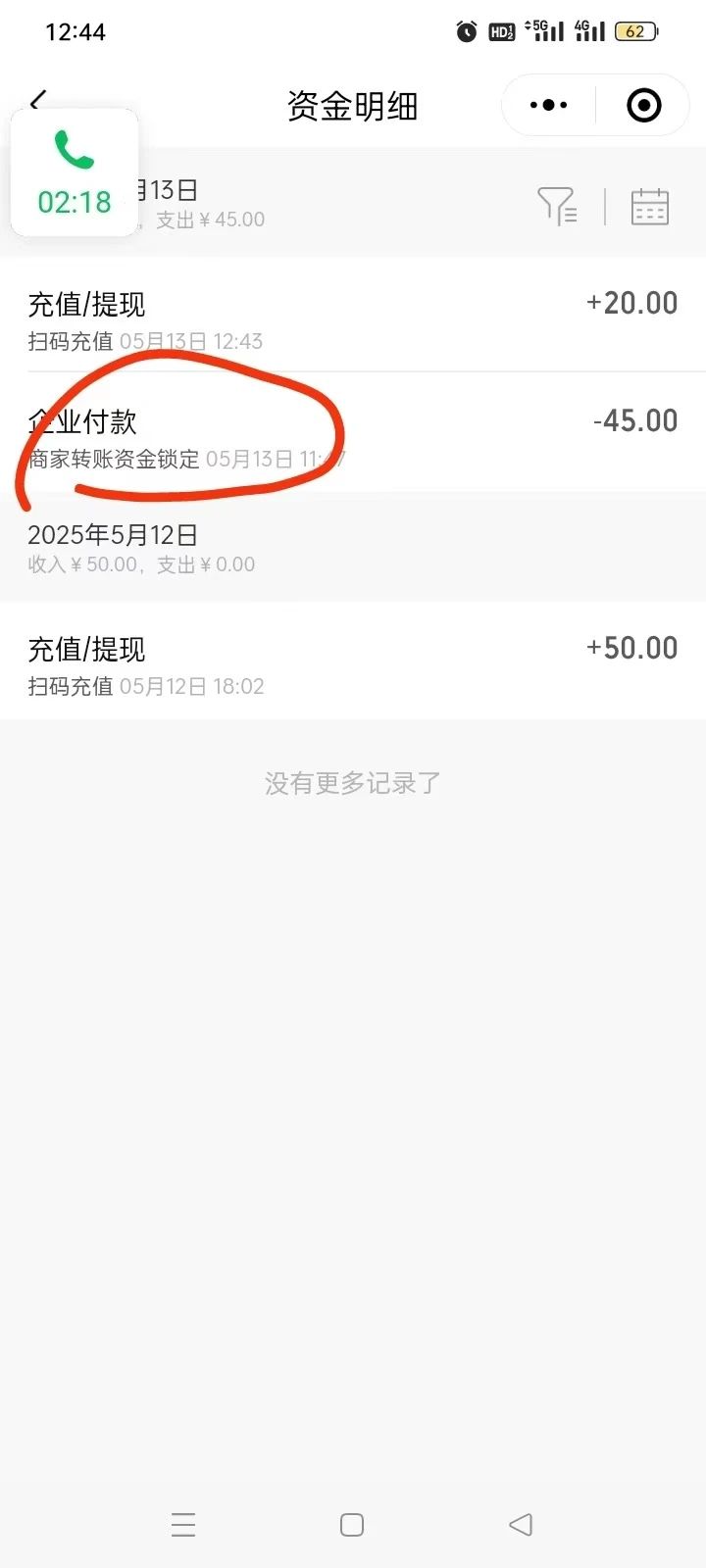Open the 企业付款 -45.00 record
706x1568 pixels.
tap(353, 432)
